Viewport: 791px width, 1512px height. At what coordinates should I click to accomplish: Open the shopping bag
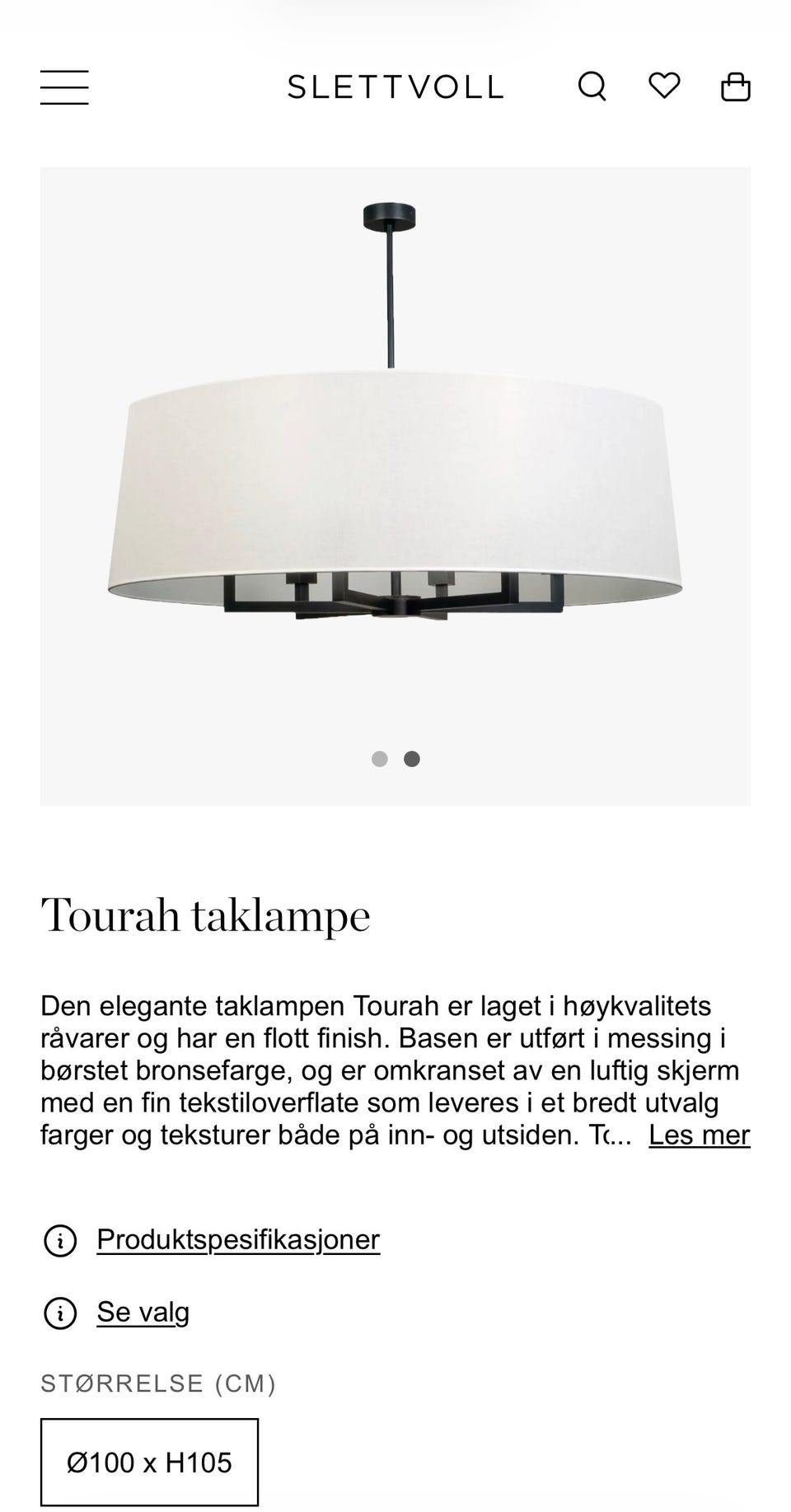(736, 87)
